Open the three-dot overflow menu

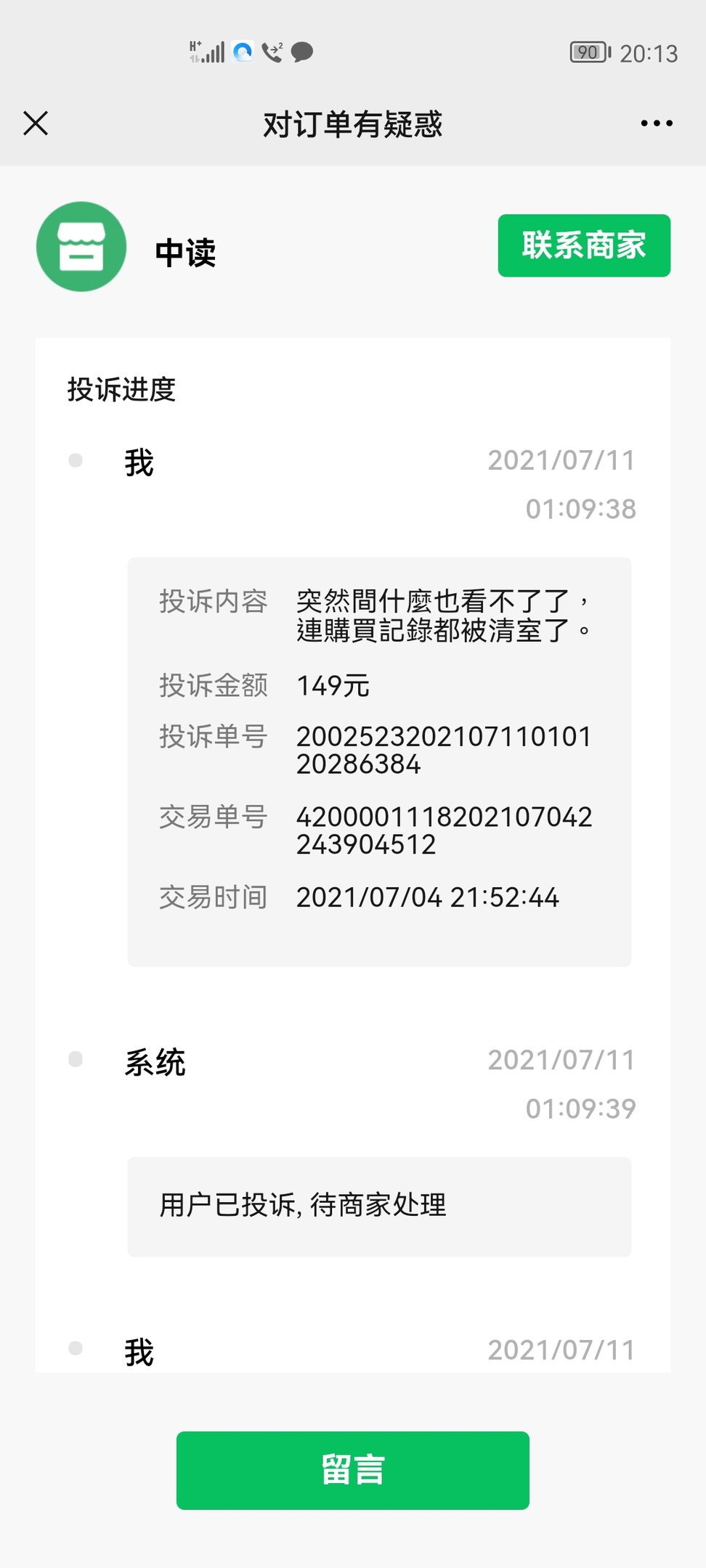click(656, 123)
